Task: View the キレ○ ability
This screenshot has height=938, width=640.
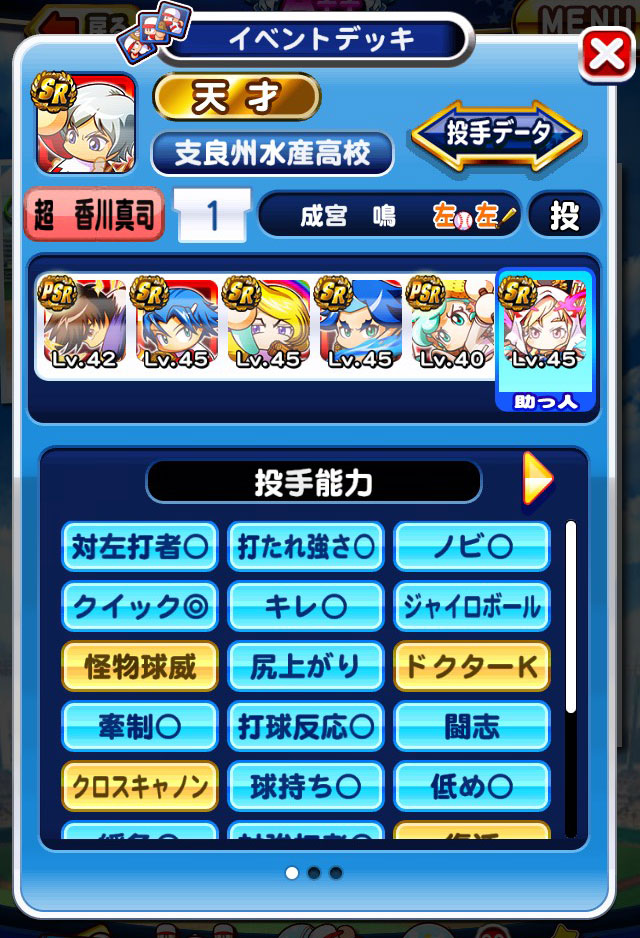Action: click(305, 606)
